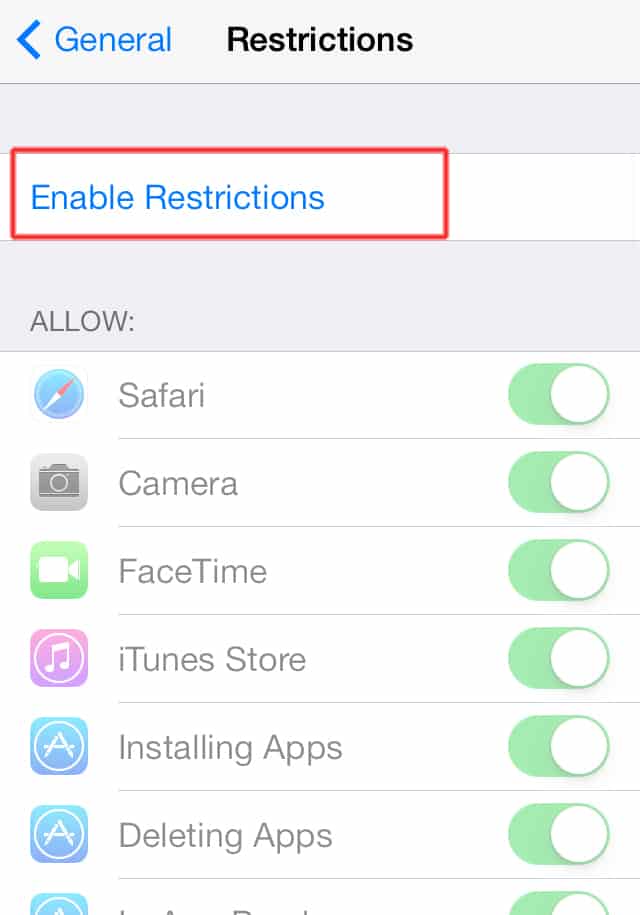The height and width of the screenshot is (915, 640).
Task: Toggle the Installing Apps switch
Action: pos(559,747)
